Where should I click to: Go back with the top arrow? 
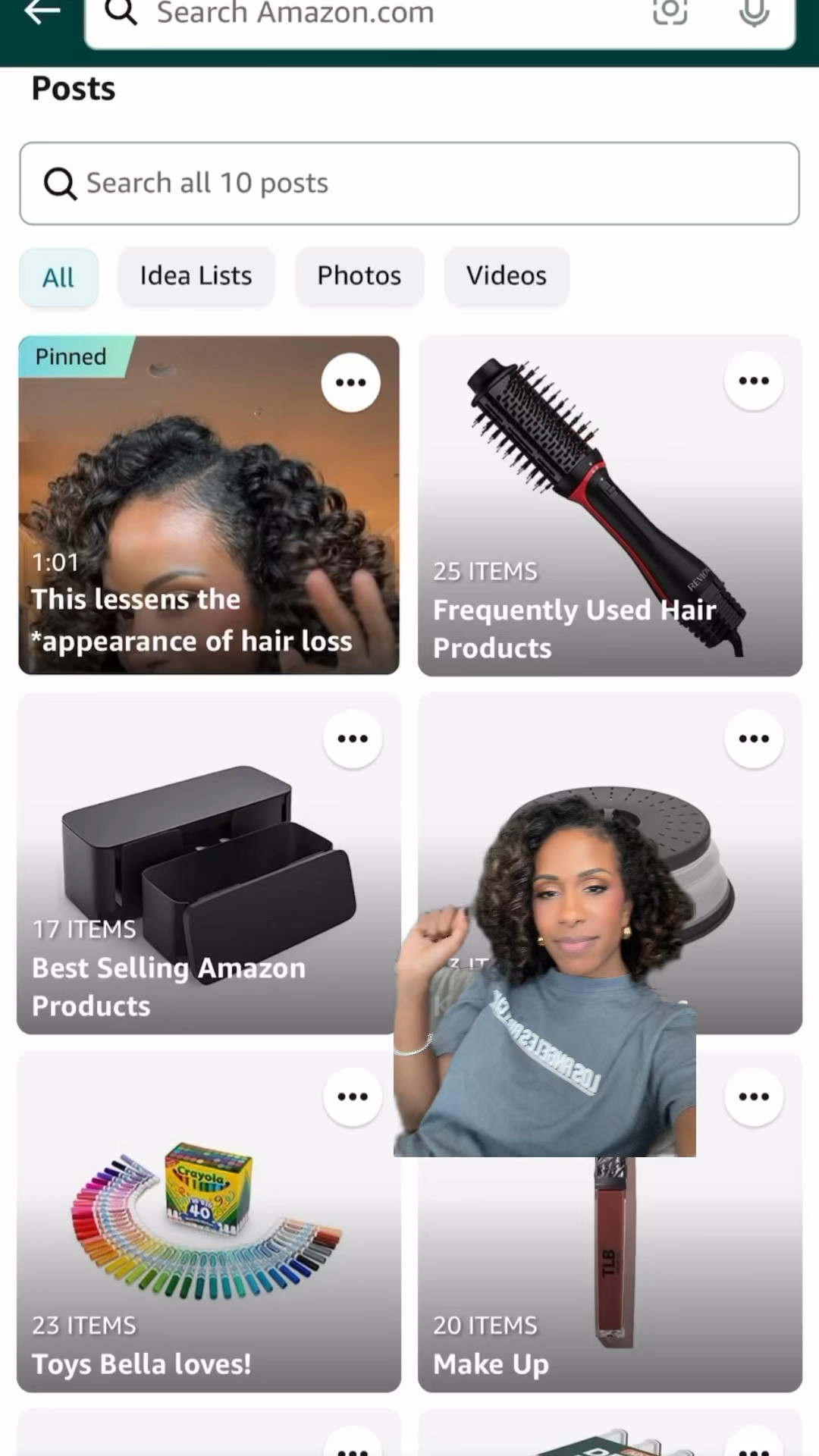pos(42,12)
